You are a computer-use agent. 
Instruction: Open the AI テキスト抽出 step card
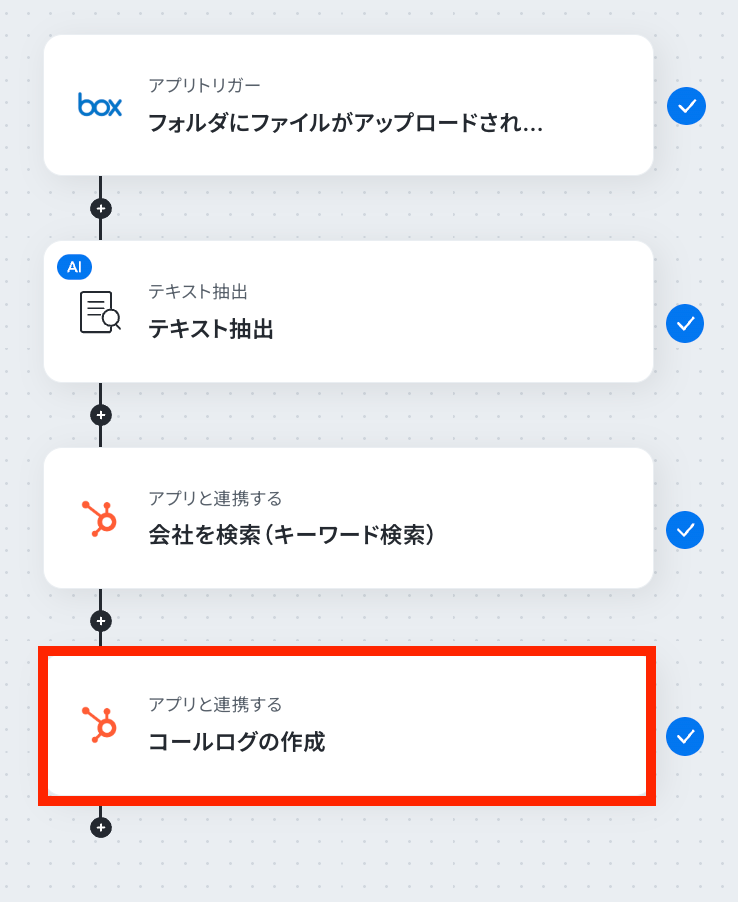tap(347, 312)
